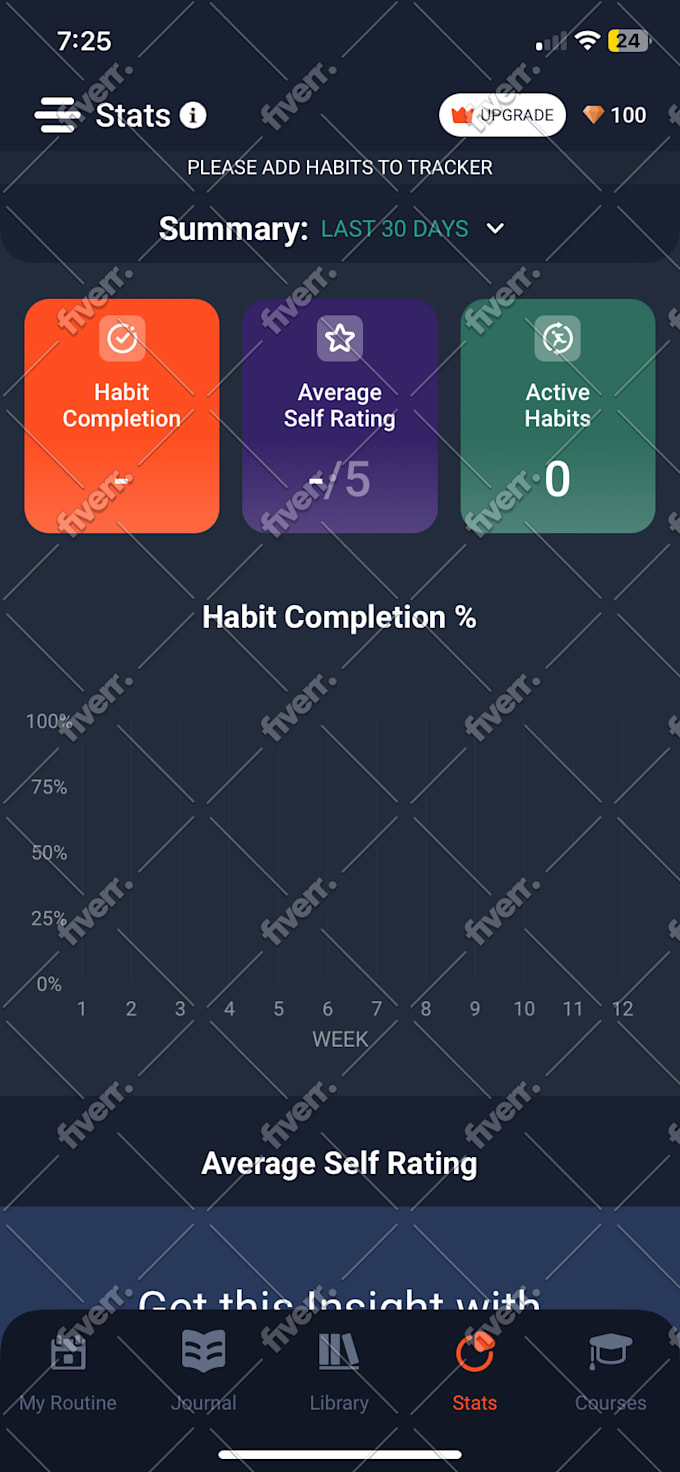Tap the Upgrade button
680x1472 pixels.
pyautogui.click(x=502, y=115)
